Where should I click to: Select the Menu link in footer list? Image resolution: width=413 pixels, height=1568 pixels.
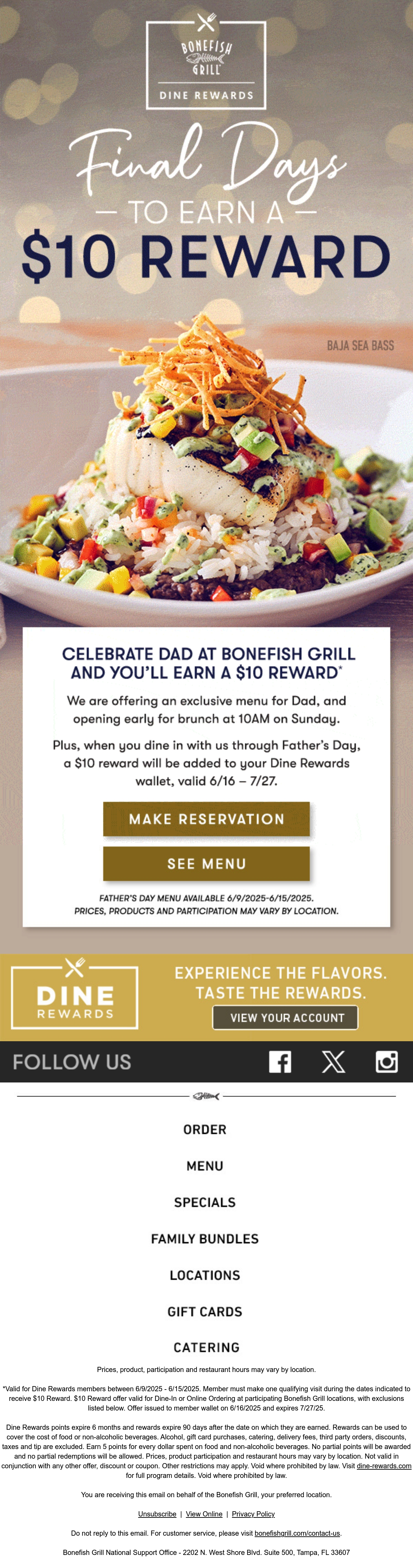205,1166
